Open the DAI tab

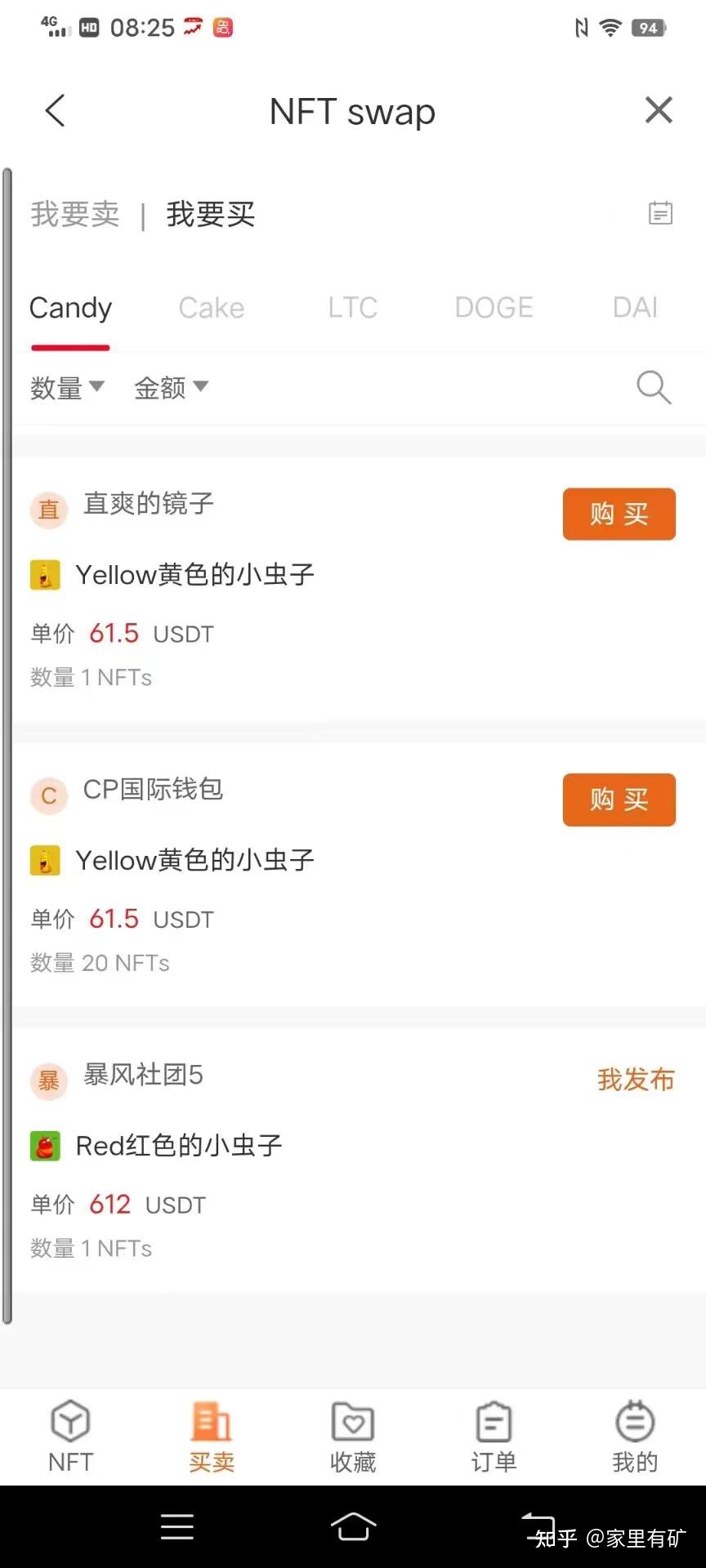click(635, 308)
